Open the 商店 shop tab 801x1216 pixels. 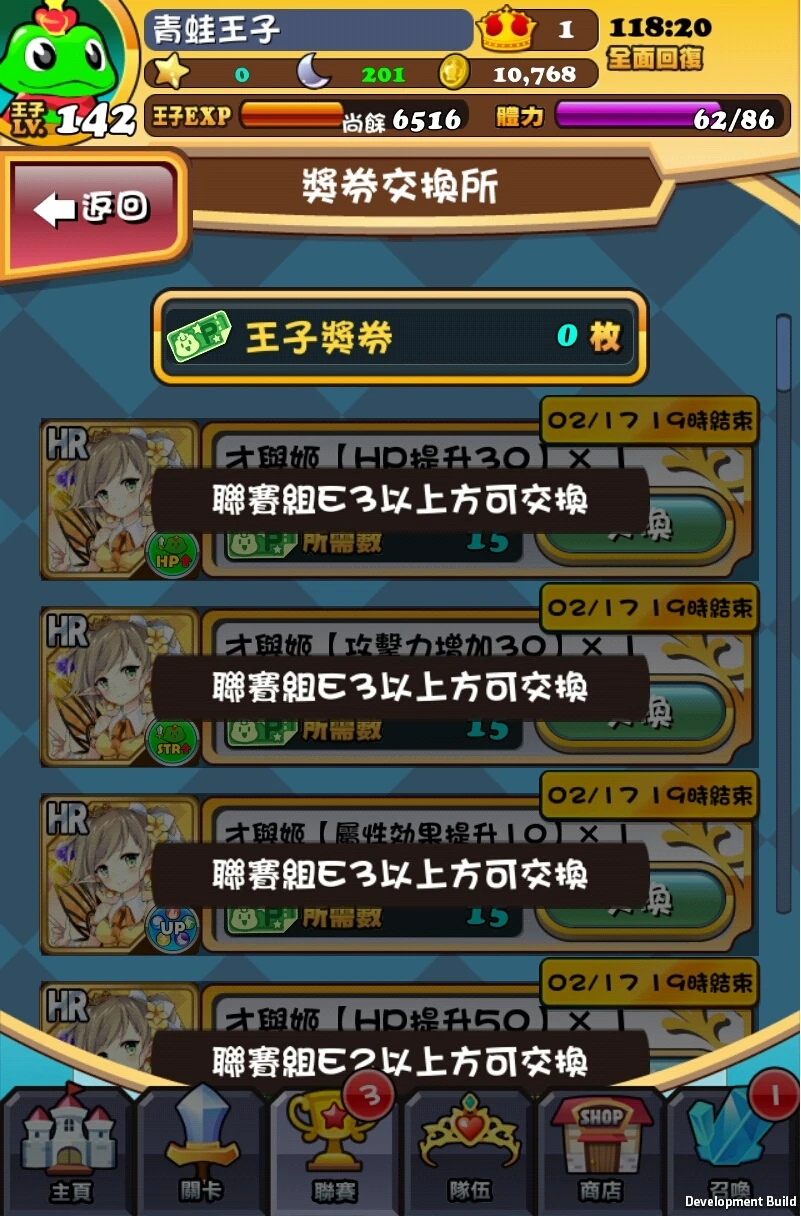click(x=600, y=1150)
